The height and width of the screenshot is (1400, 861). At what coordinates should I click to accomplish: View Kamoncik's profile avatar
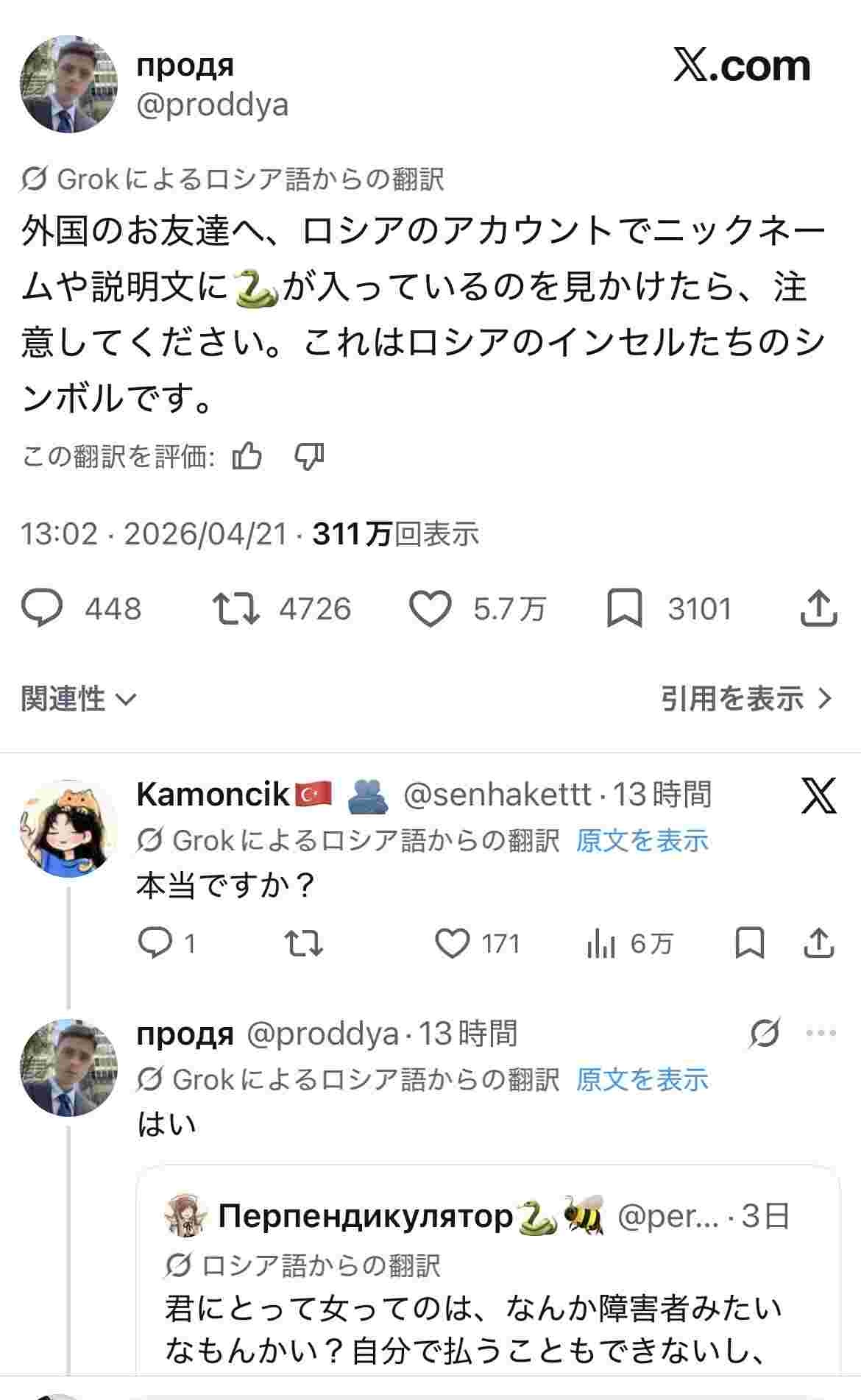coord(68,828)
